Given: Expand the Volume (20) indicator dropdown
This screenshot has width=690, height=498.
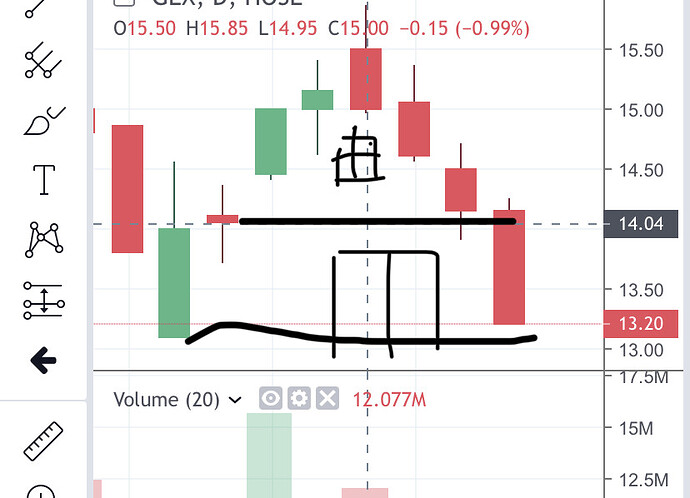Looking at the screenshot, I should (x=236, y=400).
